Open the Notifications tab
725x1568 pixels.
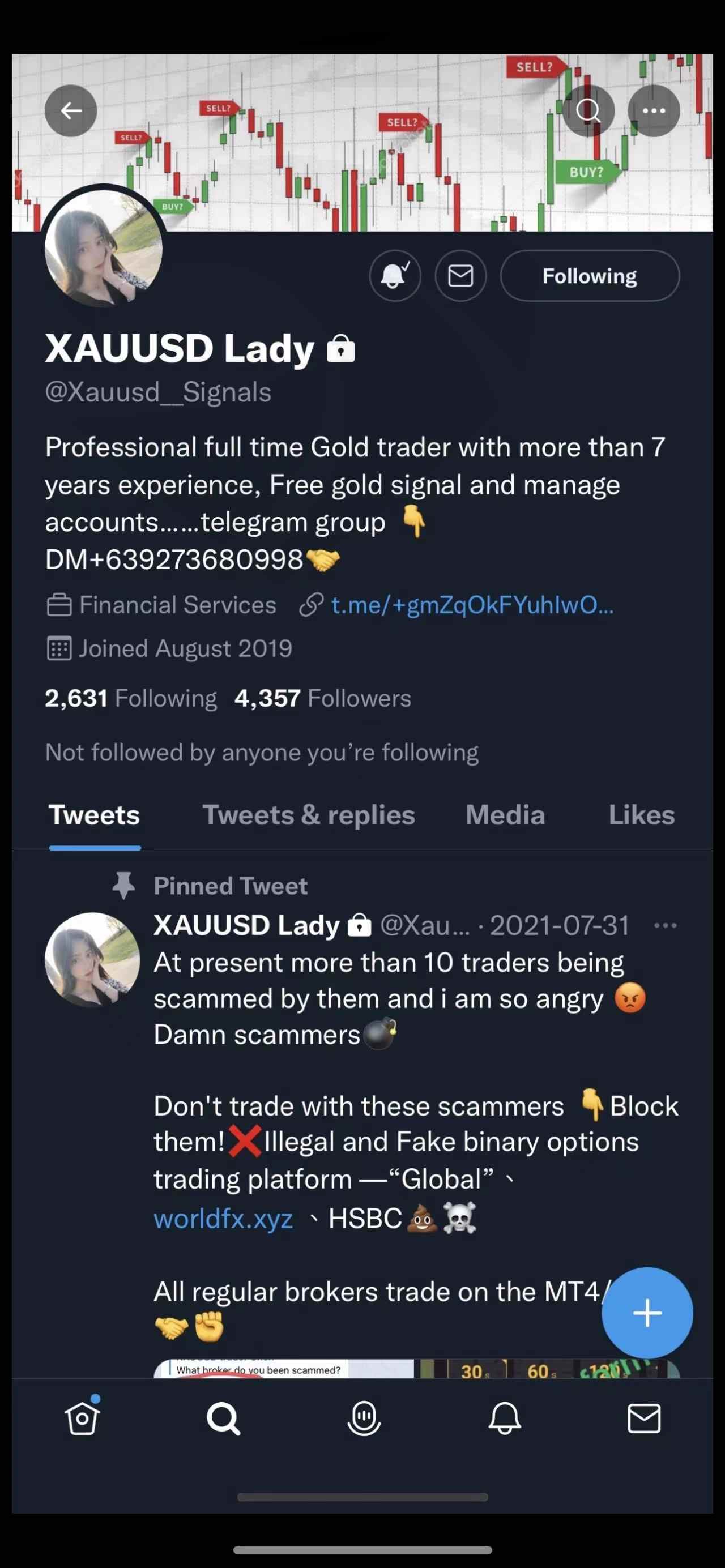[505, 1419]
